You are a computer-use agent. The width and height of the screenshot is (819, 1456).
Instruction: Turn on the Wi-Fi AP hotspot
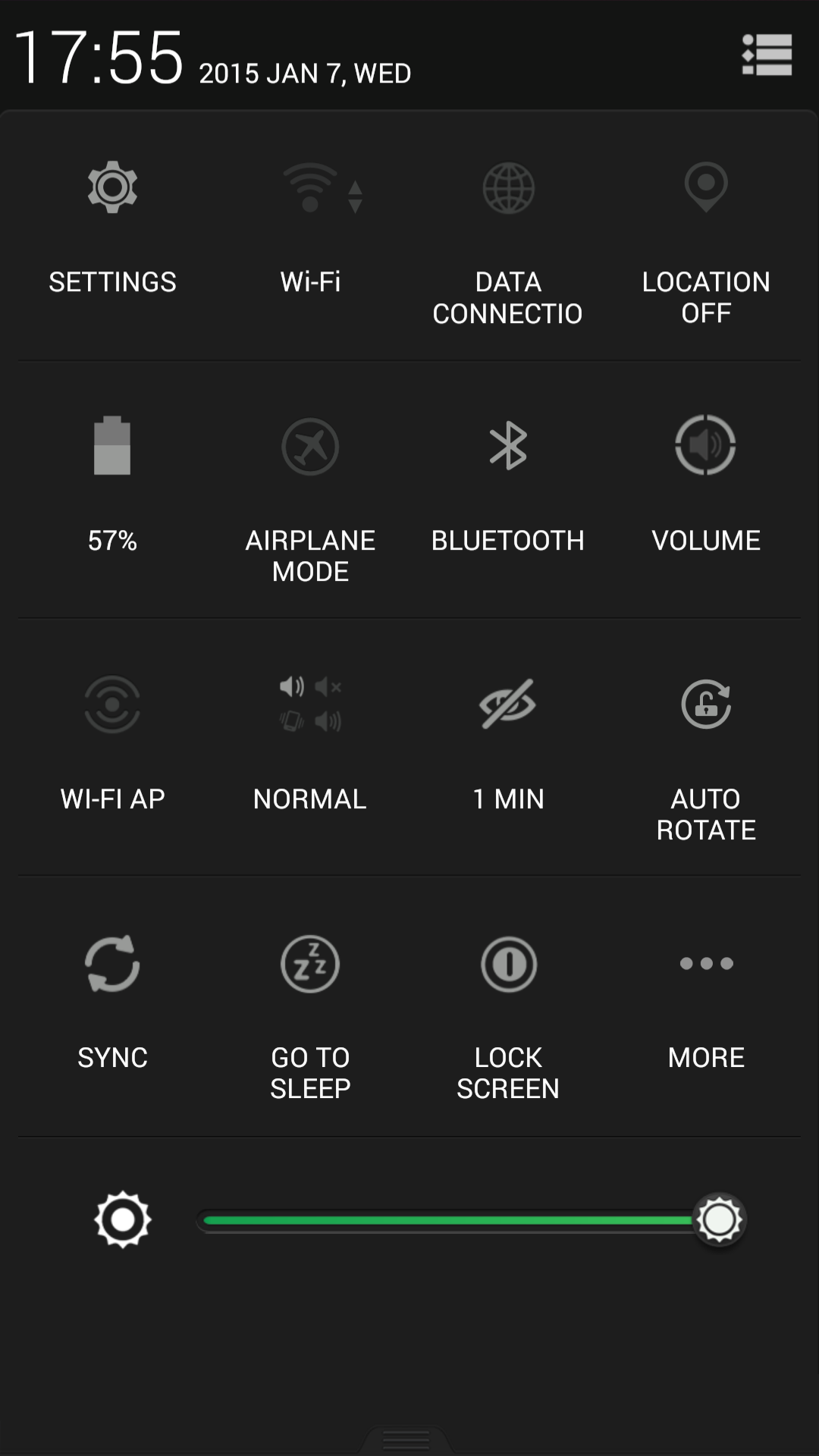coord(112,743)
